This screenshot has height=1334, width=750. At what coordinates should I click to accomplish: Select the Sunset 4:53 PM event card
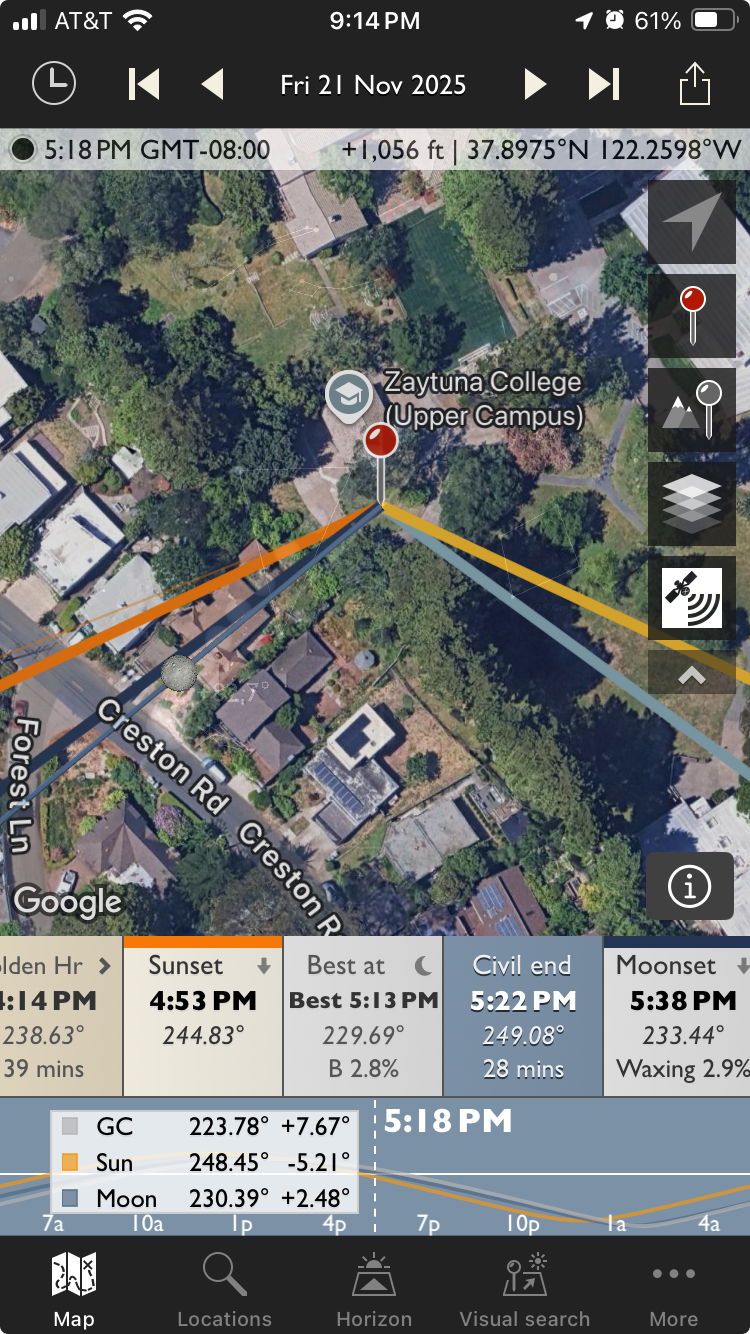click(x=203, y=1016)
